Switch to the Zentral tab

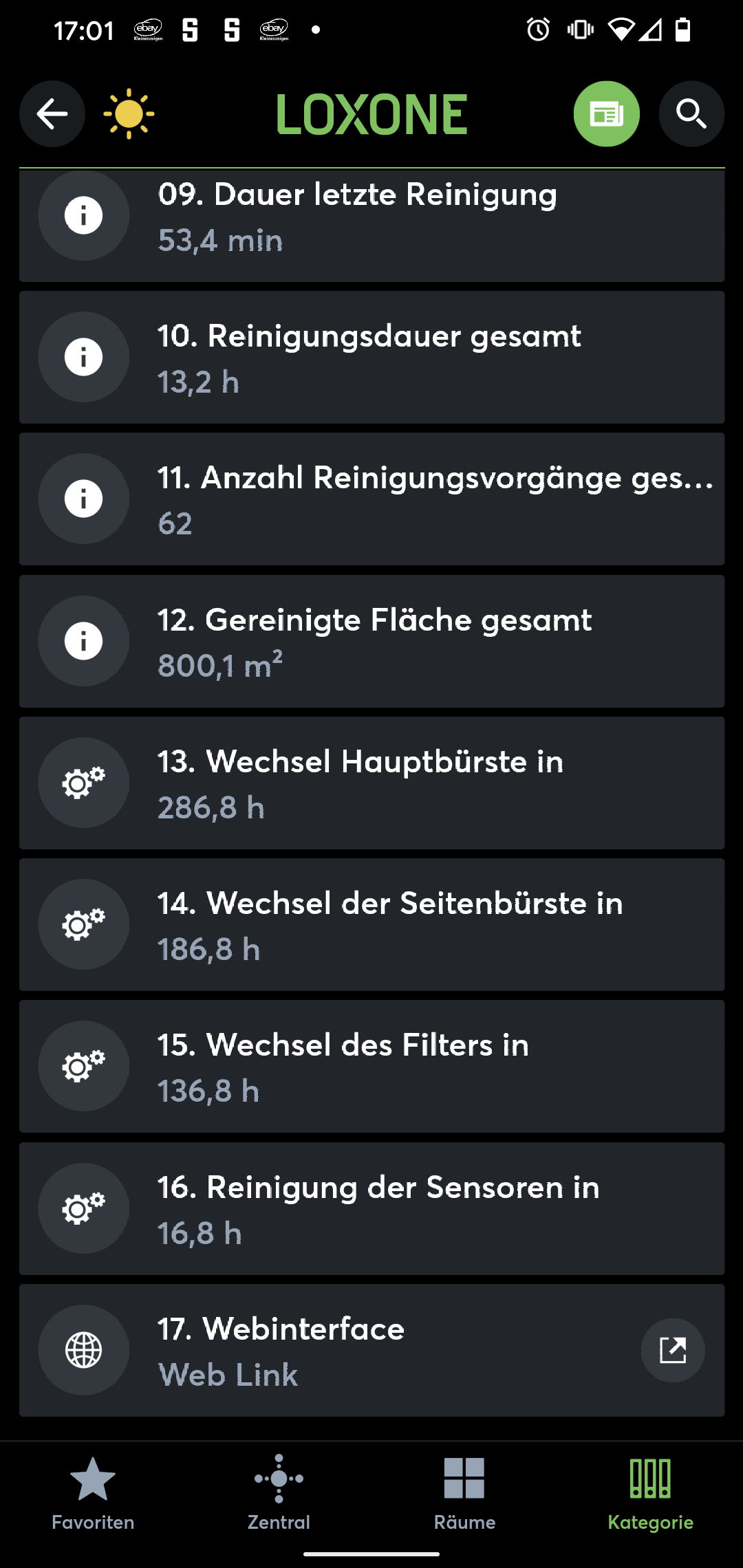click(x=279, y=1492)
